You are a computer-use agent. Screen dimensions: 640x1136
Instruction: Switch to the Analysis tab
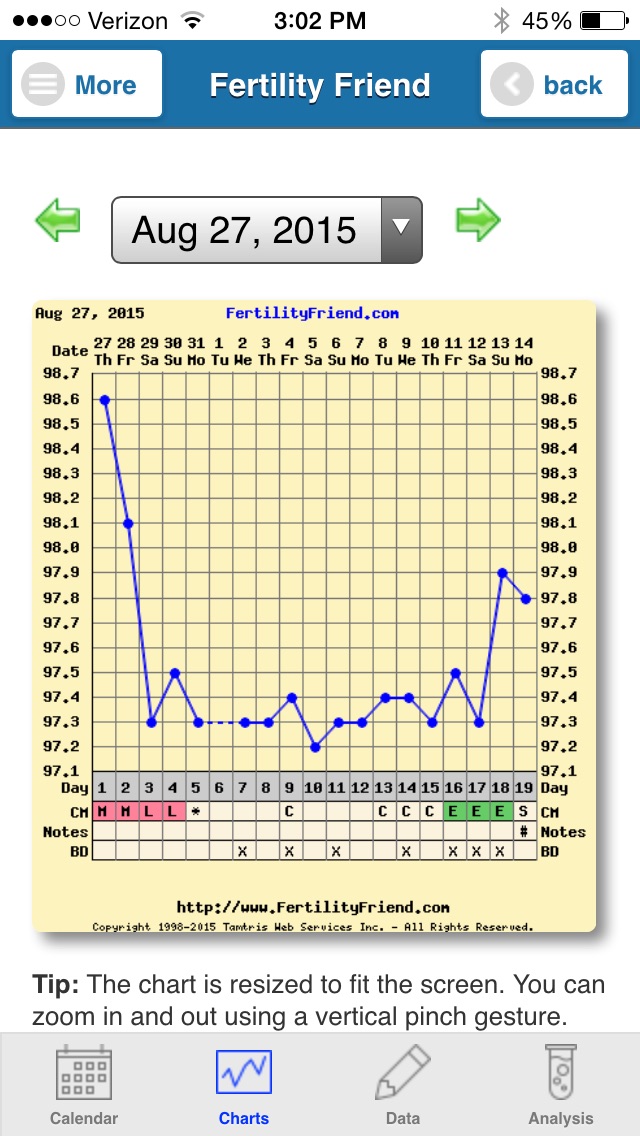pyautogui.click(x=560, y=1086)
